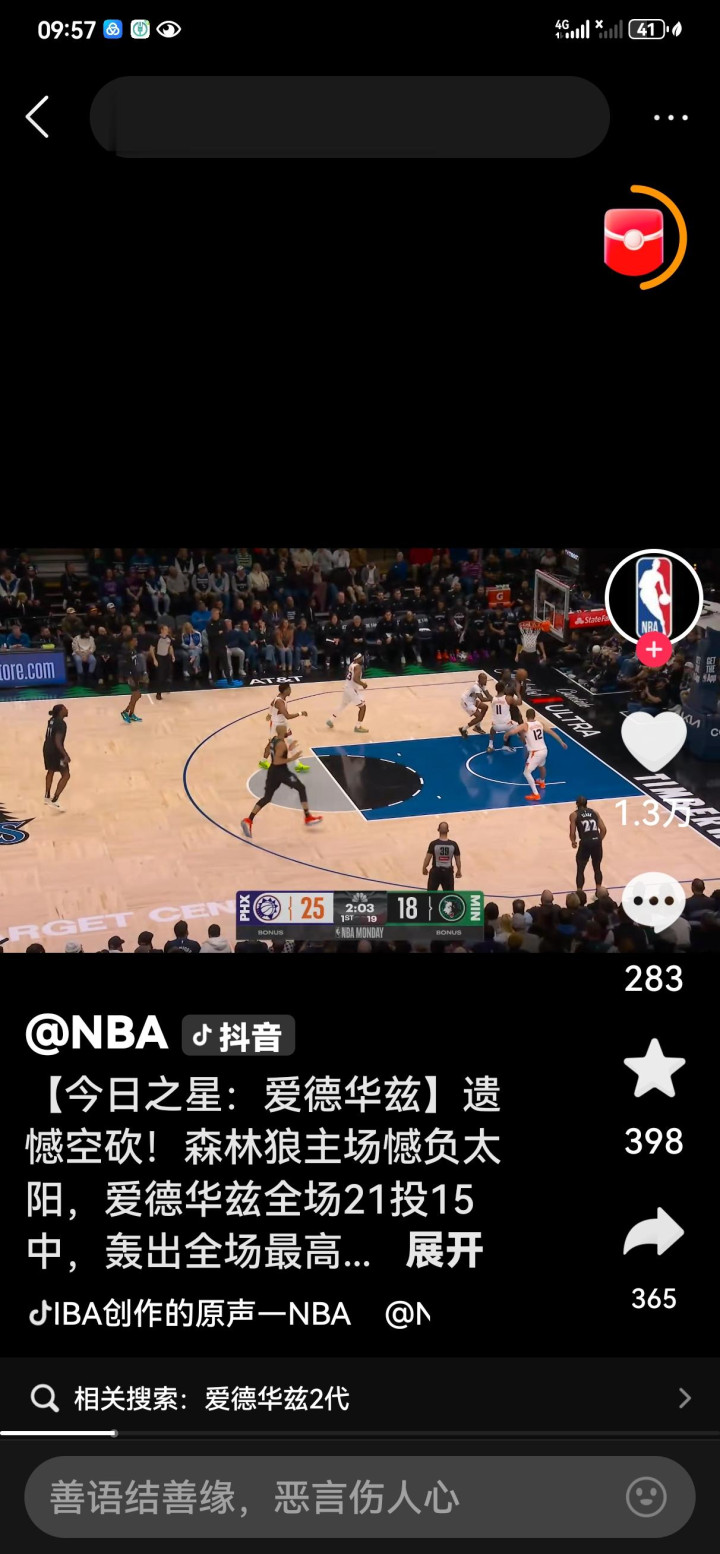Go back using the top arrow

pos(37,117)
